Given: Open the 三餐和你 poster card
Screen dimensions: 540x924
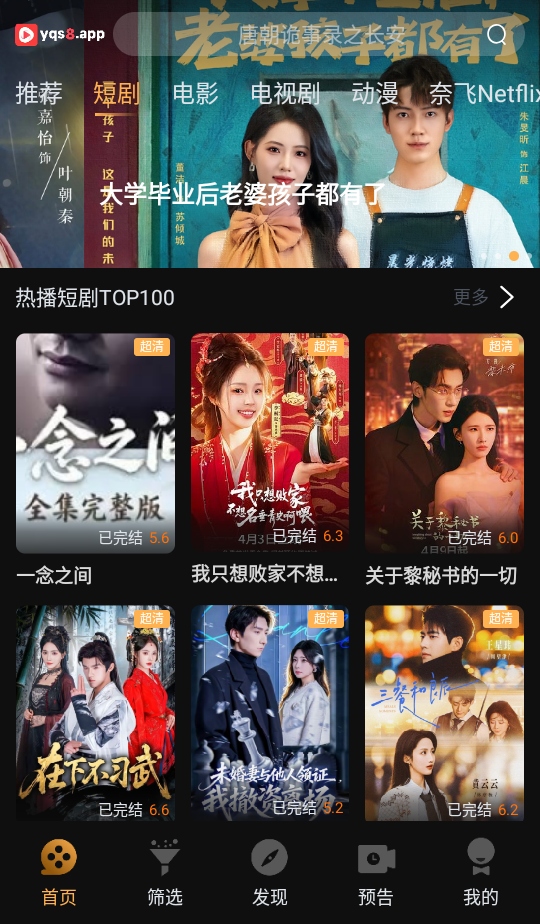Looking at the screenshot, I should tap(444, 713).
